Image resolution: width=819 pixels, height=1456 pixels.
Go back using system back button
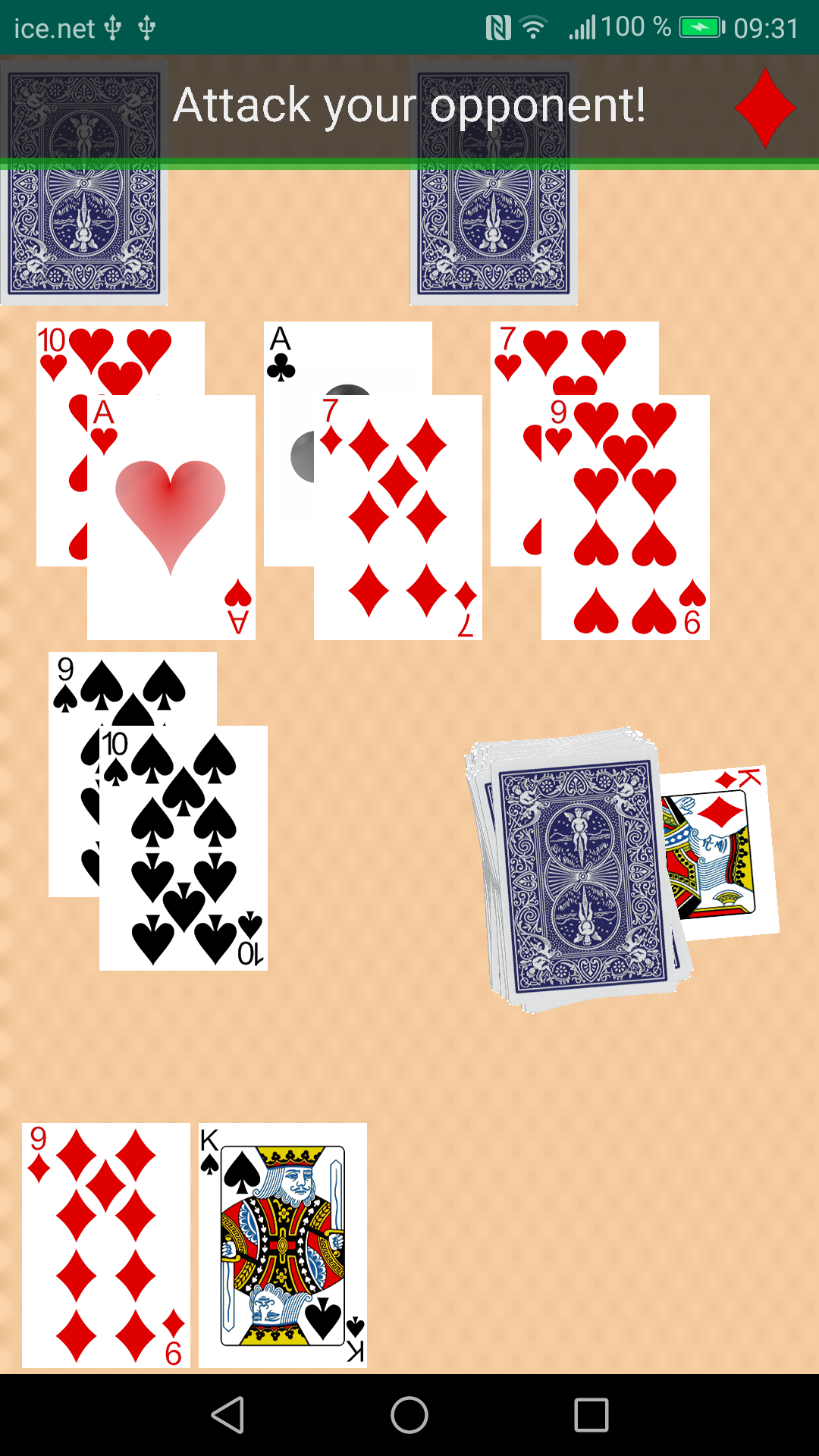[x=227, y=1415]
